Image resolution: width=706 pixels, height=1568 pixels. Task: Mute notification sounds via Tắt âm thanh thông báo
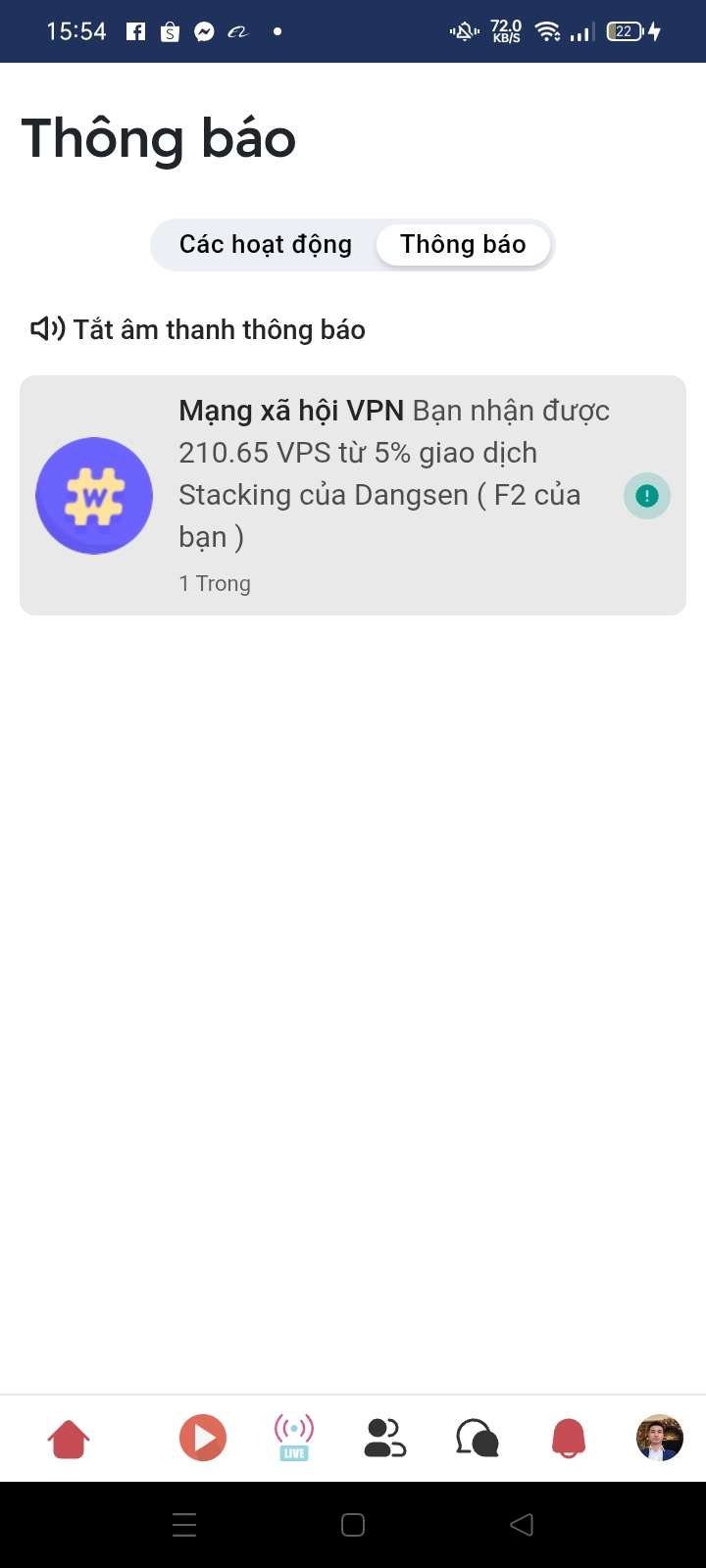198,329
